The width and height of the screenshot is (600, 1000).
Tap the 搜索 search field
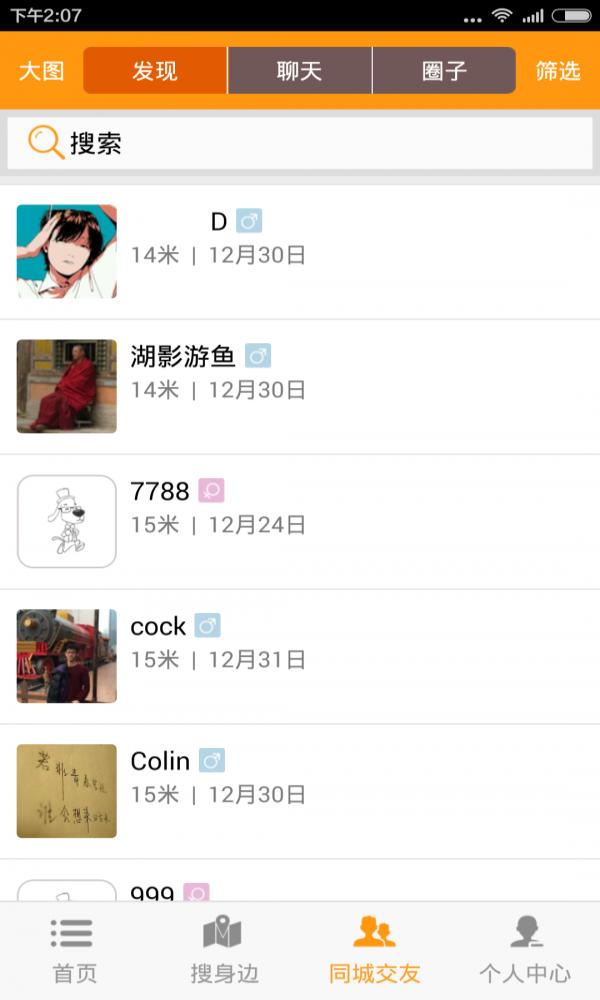click(300, 143)
